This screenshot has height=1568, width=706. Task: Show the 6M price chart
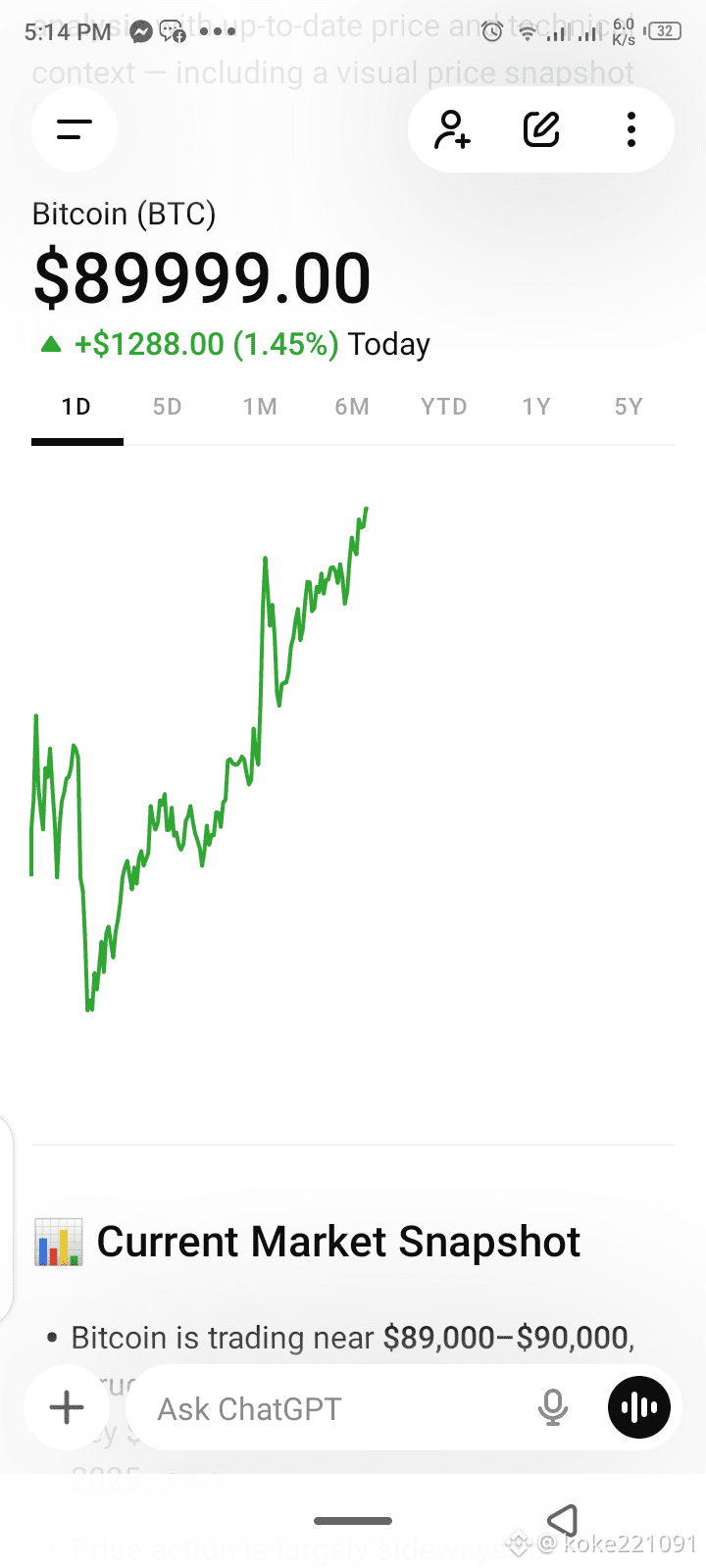pyautogui.click(x=352, y=407)
